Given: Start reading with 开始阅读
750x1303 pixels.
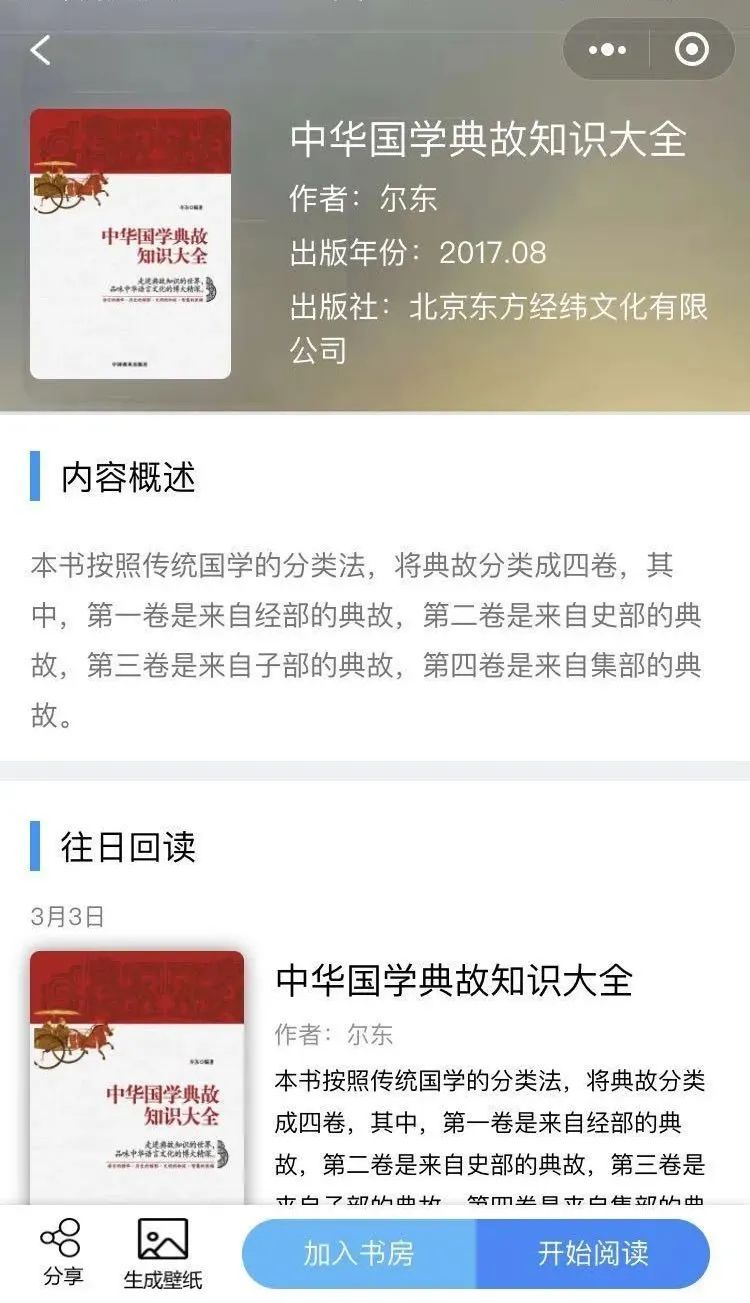Looking at the screenshot, I should click(x=593, y=1253).
